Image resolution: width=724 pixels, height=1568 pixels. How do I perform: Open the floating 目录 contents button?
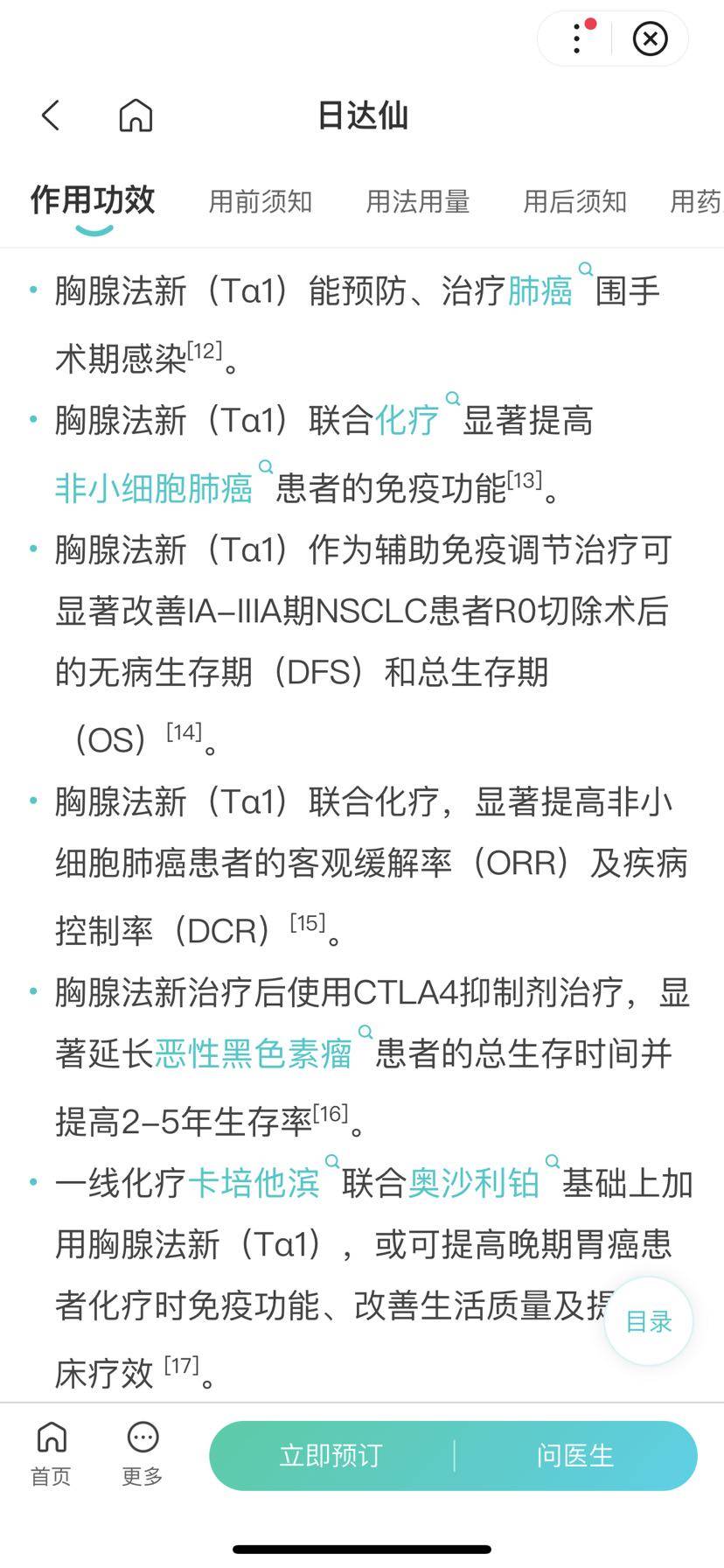pos(648,1321)
